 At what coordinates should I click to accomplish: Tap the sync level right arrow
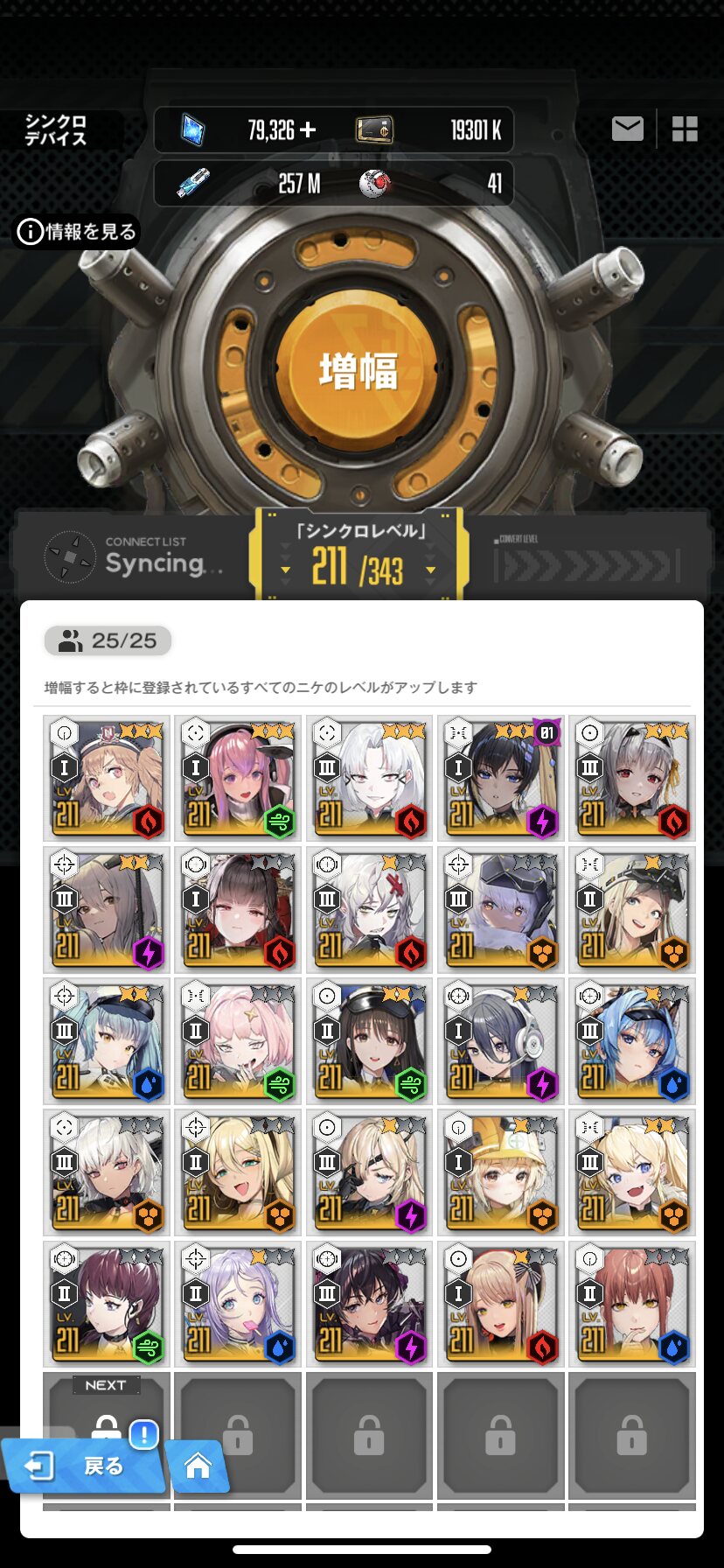[430, 570]
